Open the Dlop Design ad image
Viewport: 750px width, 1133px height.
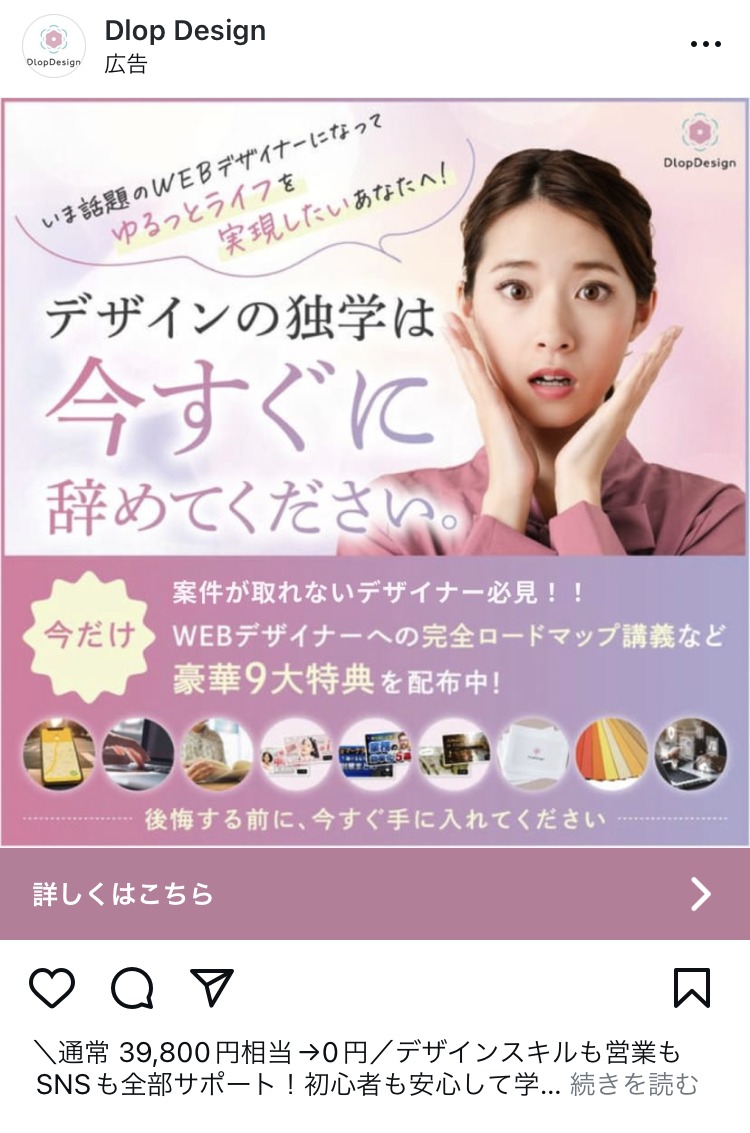[375, 472]
